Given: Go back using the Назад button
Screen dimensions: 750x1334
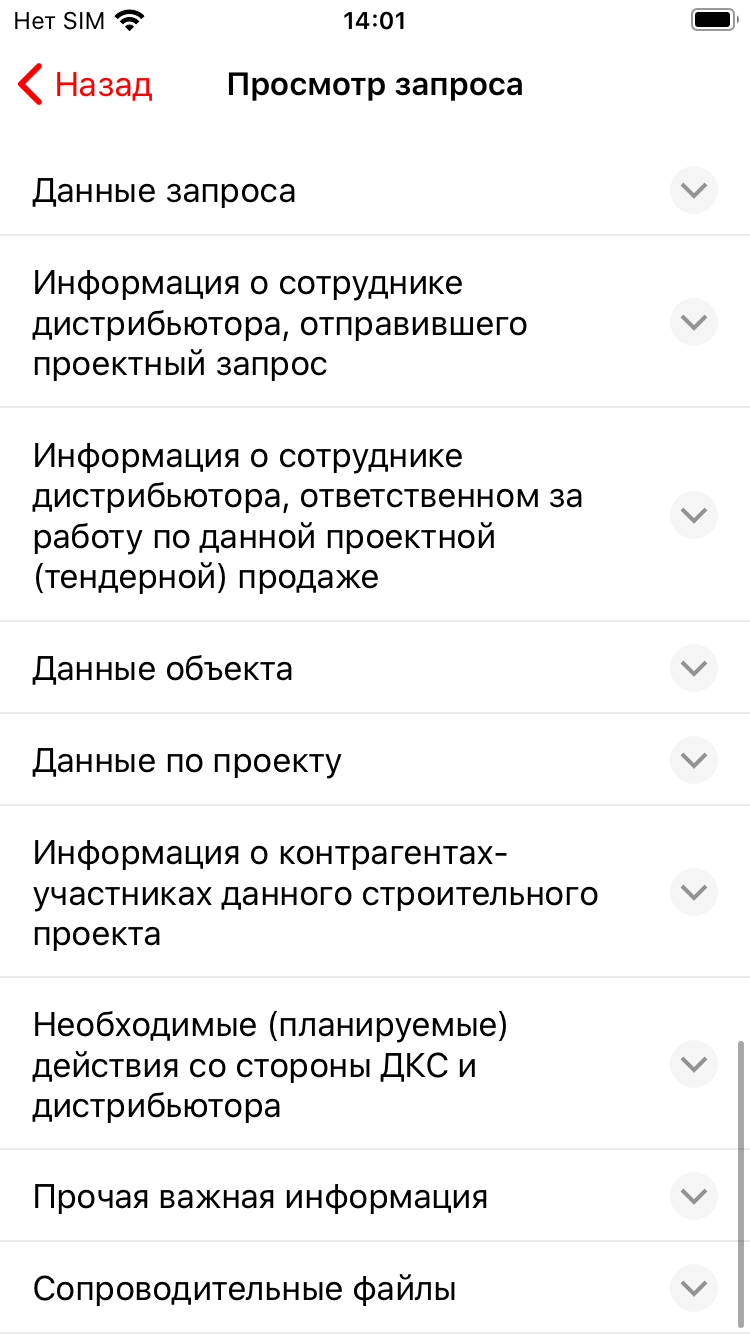Looking at the screenshot, I should 85,85.
